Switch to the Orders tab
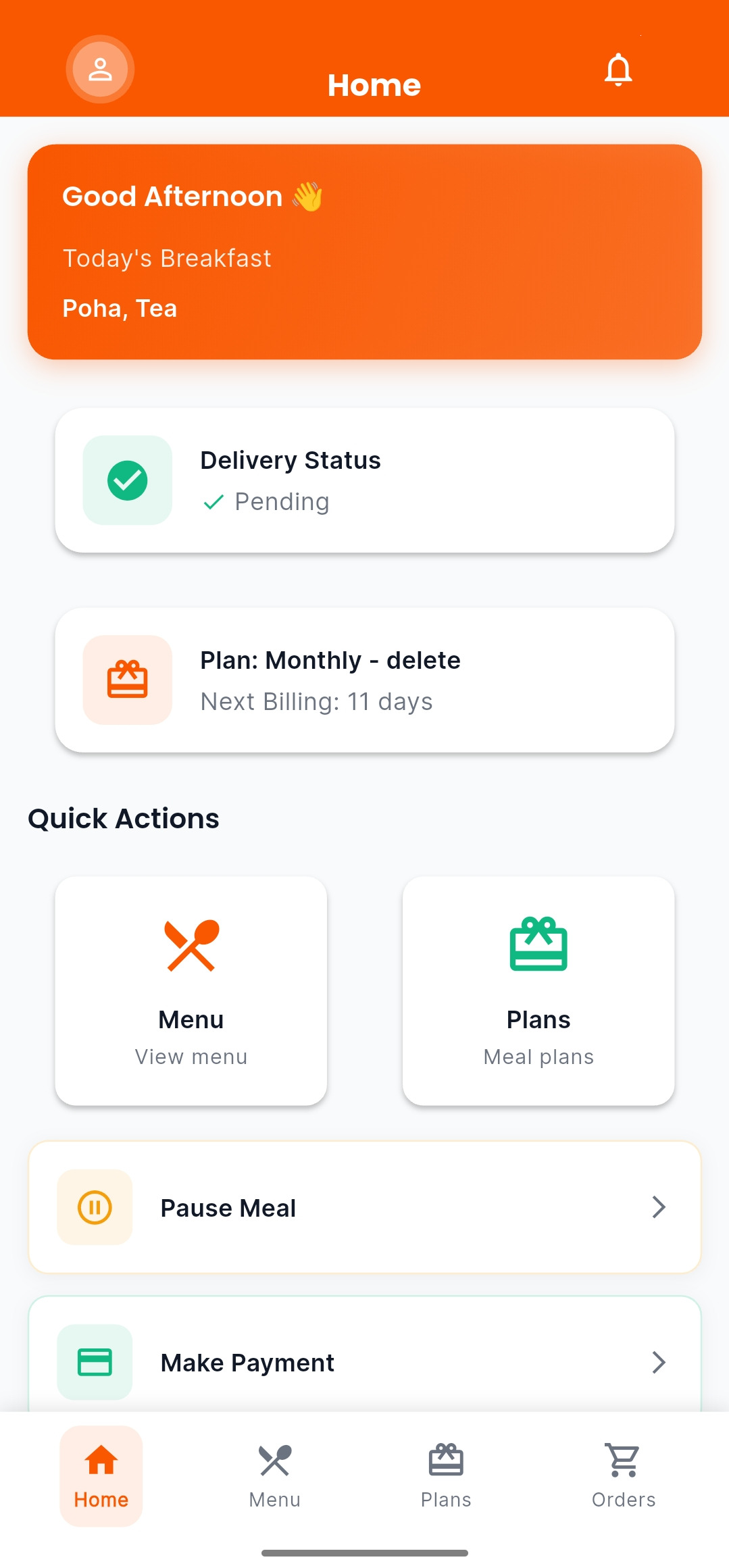Viewport: 729px width, 1568px height. click(623, 1475)
